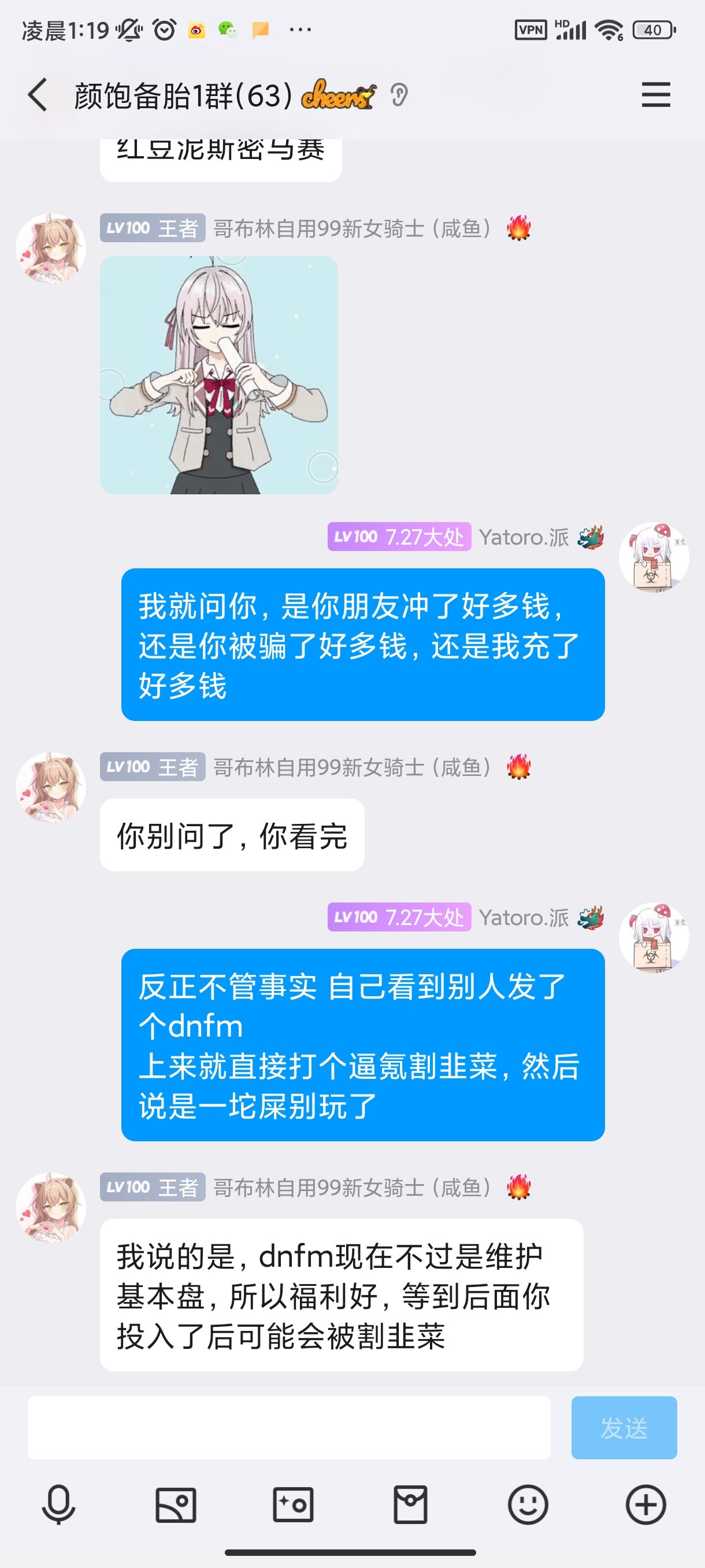The height and width of the screenshot is (1568, 705).
Task: Open the avatar beside 你别问了，你看完
Action: (x=51, y=786)
